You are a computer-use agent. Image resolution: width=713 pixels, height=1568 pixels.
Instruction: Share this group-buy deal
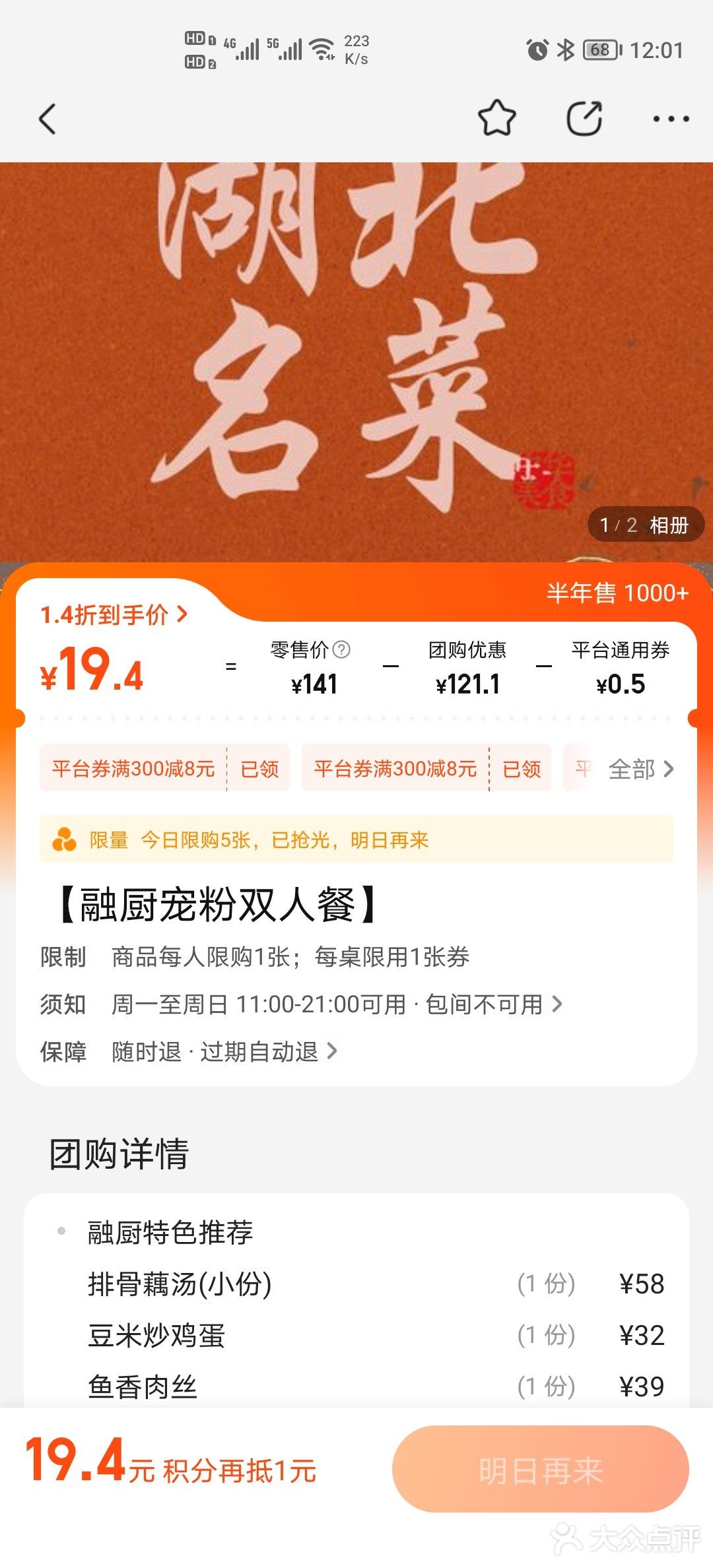coord(584,119)
